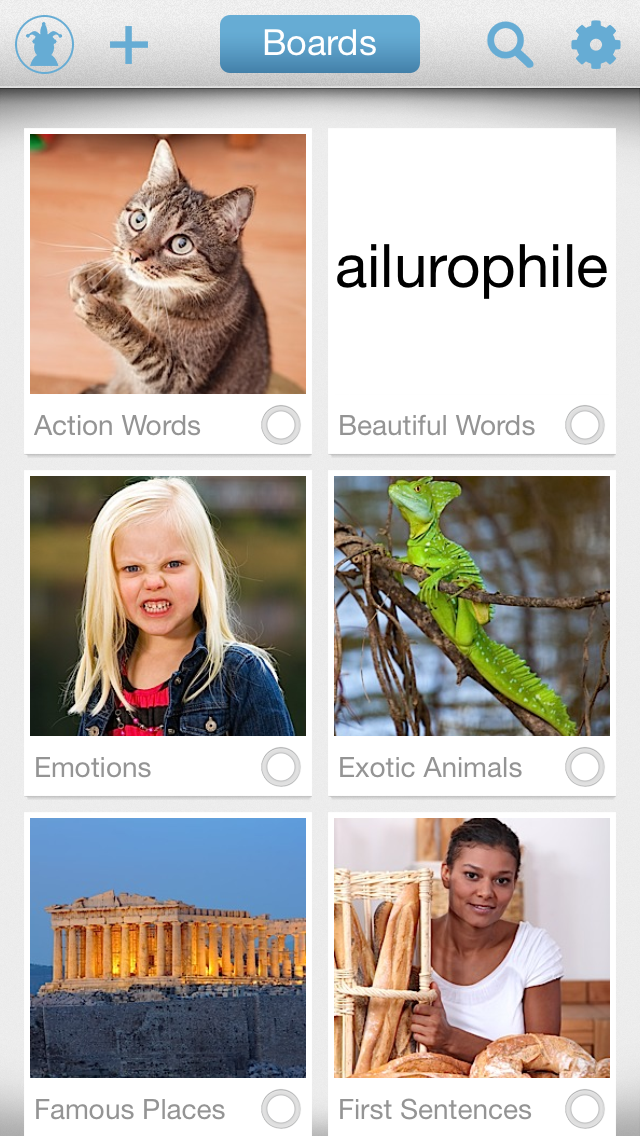
Task: Select the Exotic Animals circle
Action: (x=585, y=767)
